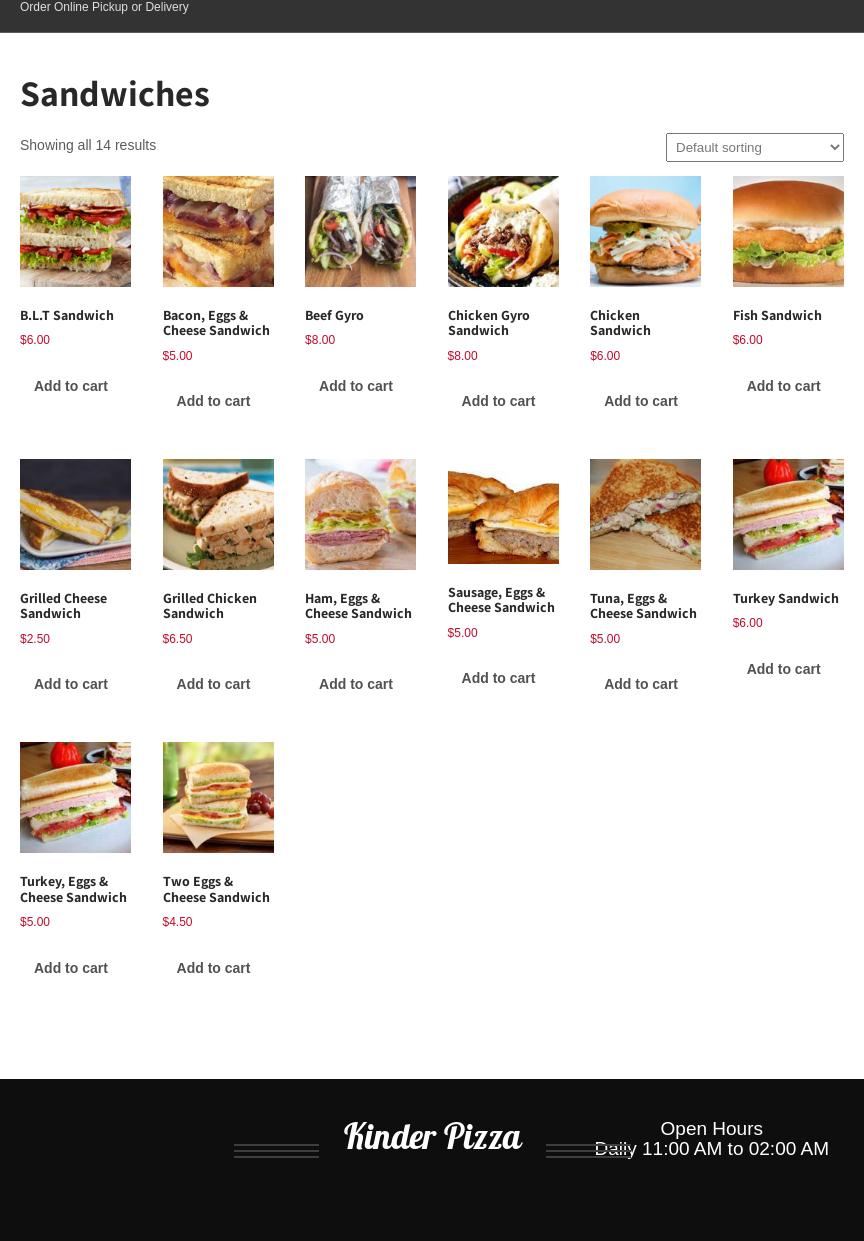Add Beef Gyro to cart
864x1241 pixels.
356,386
